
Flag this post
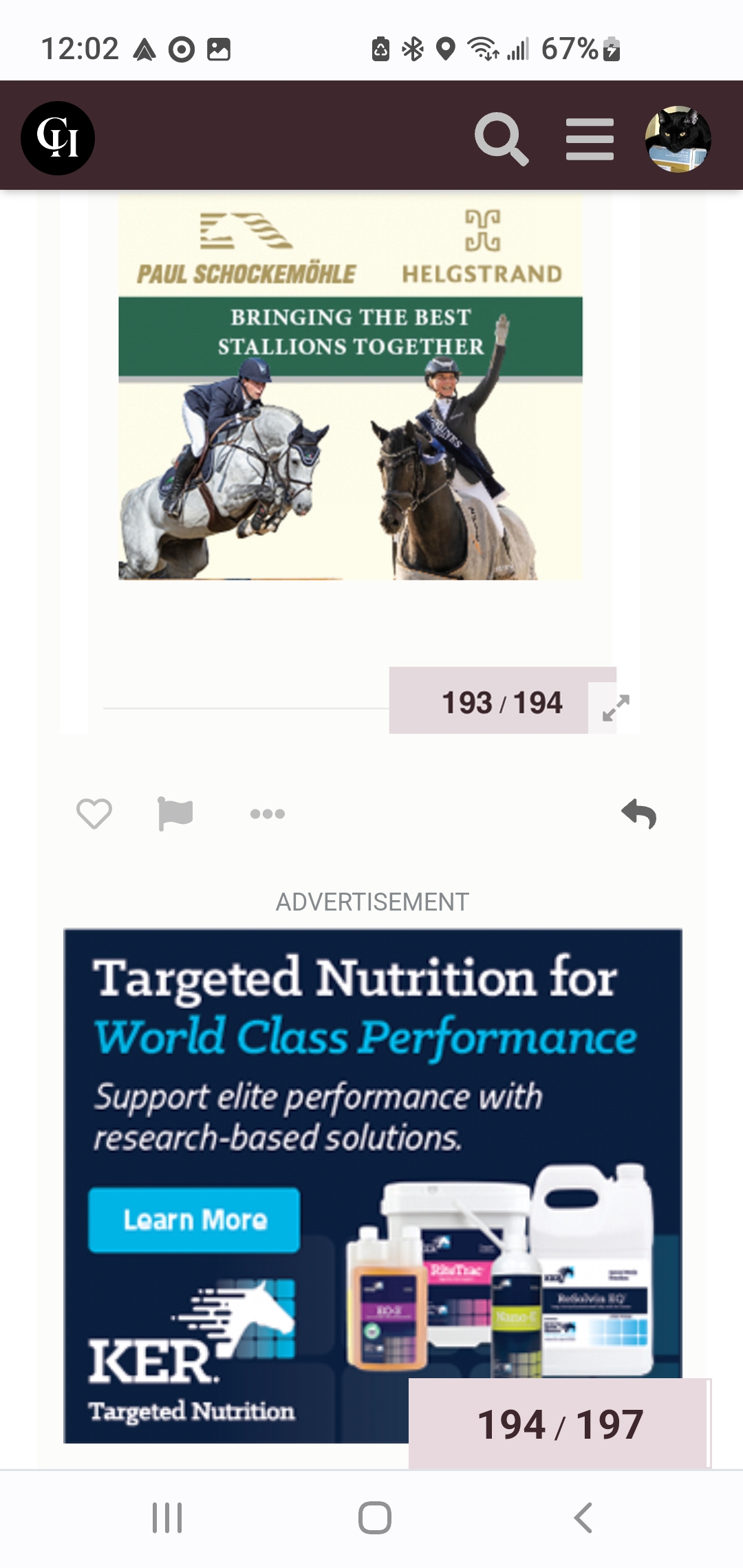pos(175,814)
